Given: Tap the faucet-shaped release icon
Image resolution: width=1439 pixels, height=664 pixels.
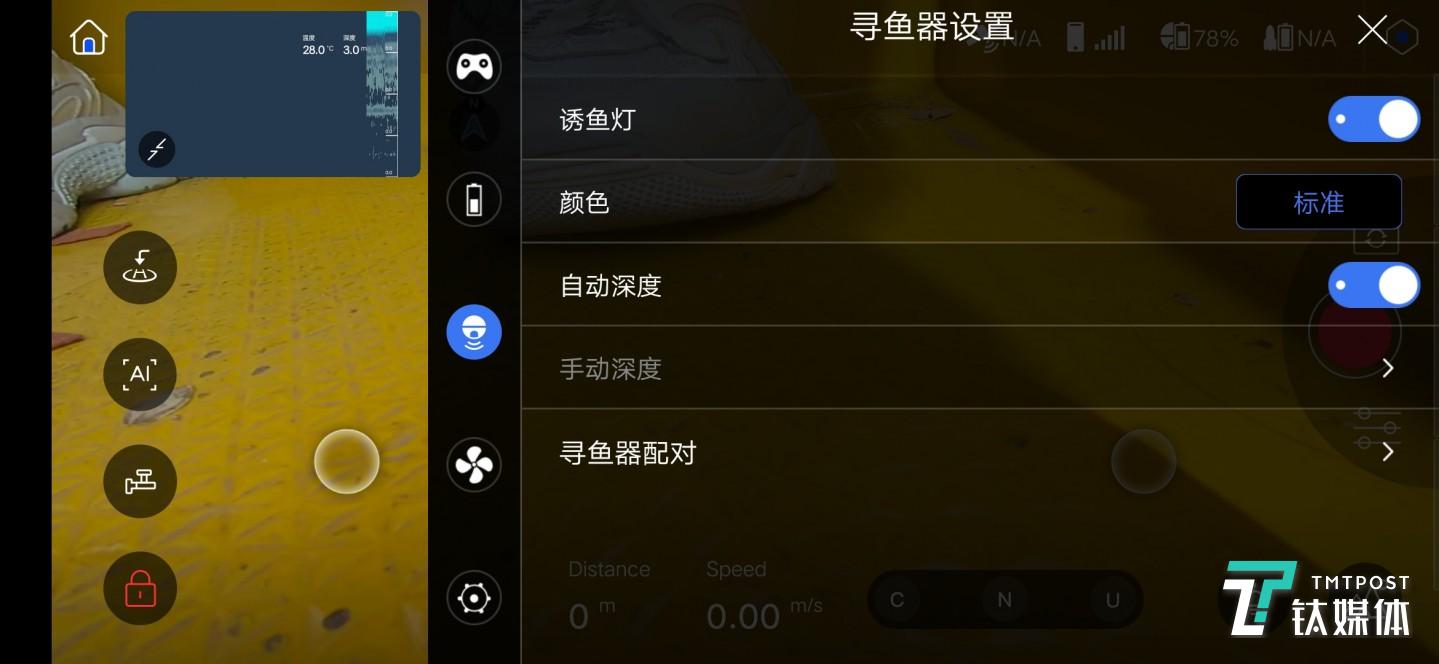Looking at the screenshot, I should 140,481.
